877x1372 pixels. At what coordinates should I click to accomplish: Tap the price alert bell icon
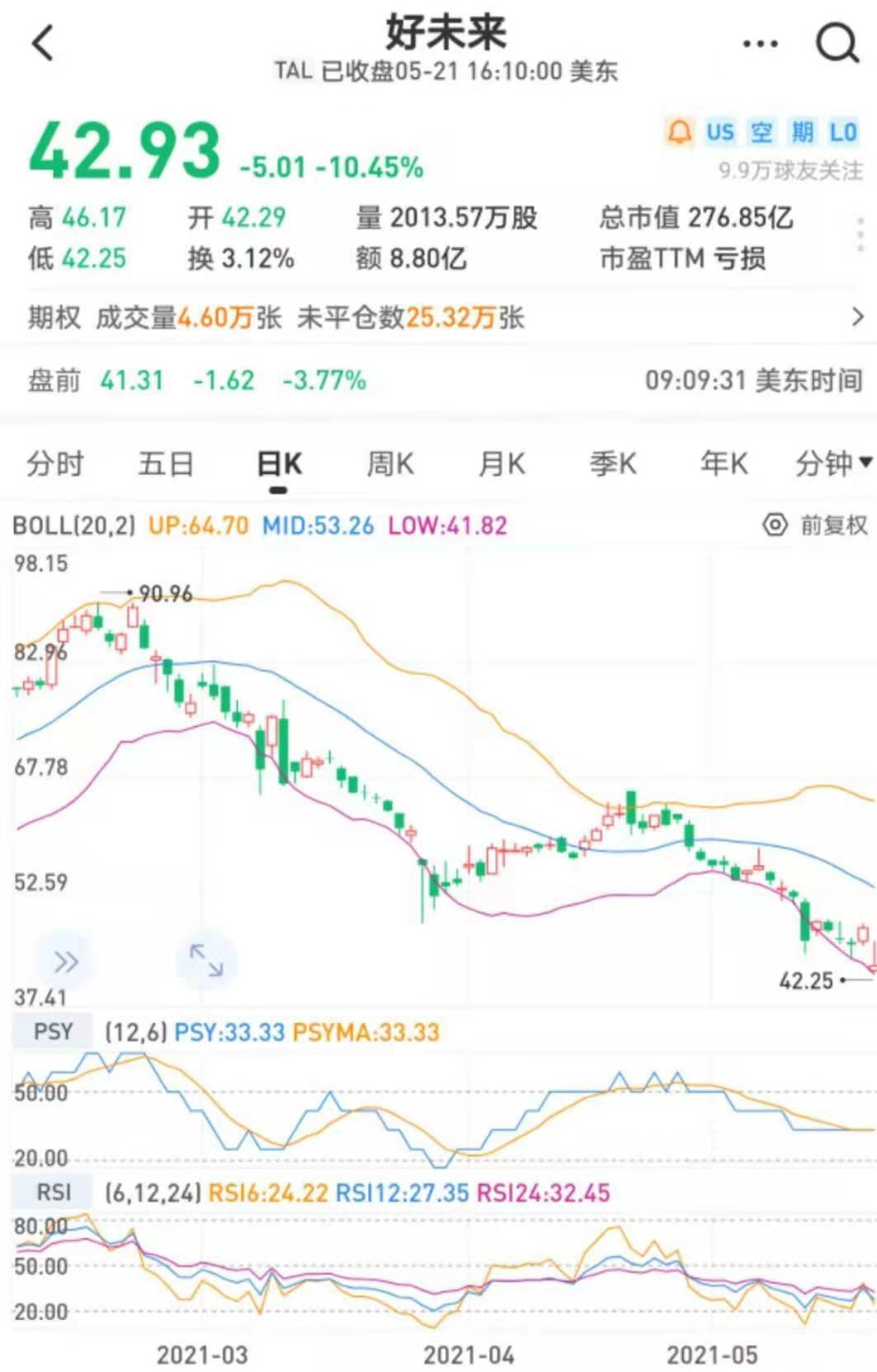[x=678, y=130]
